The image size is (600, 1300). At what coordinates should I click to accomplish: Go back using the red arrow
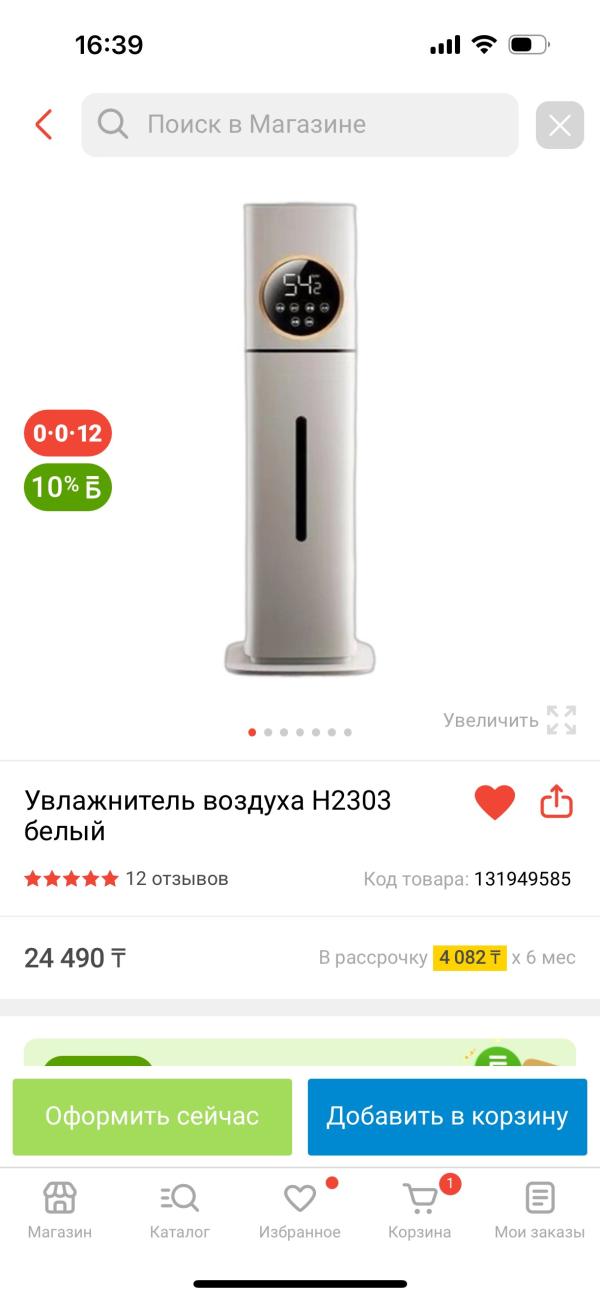[43, 125]
